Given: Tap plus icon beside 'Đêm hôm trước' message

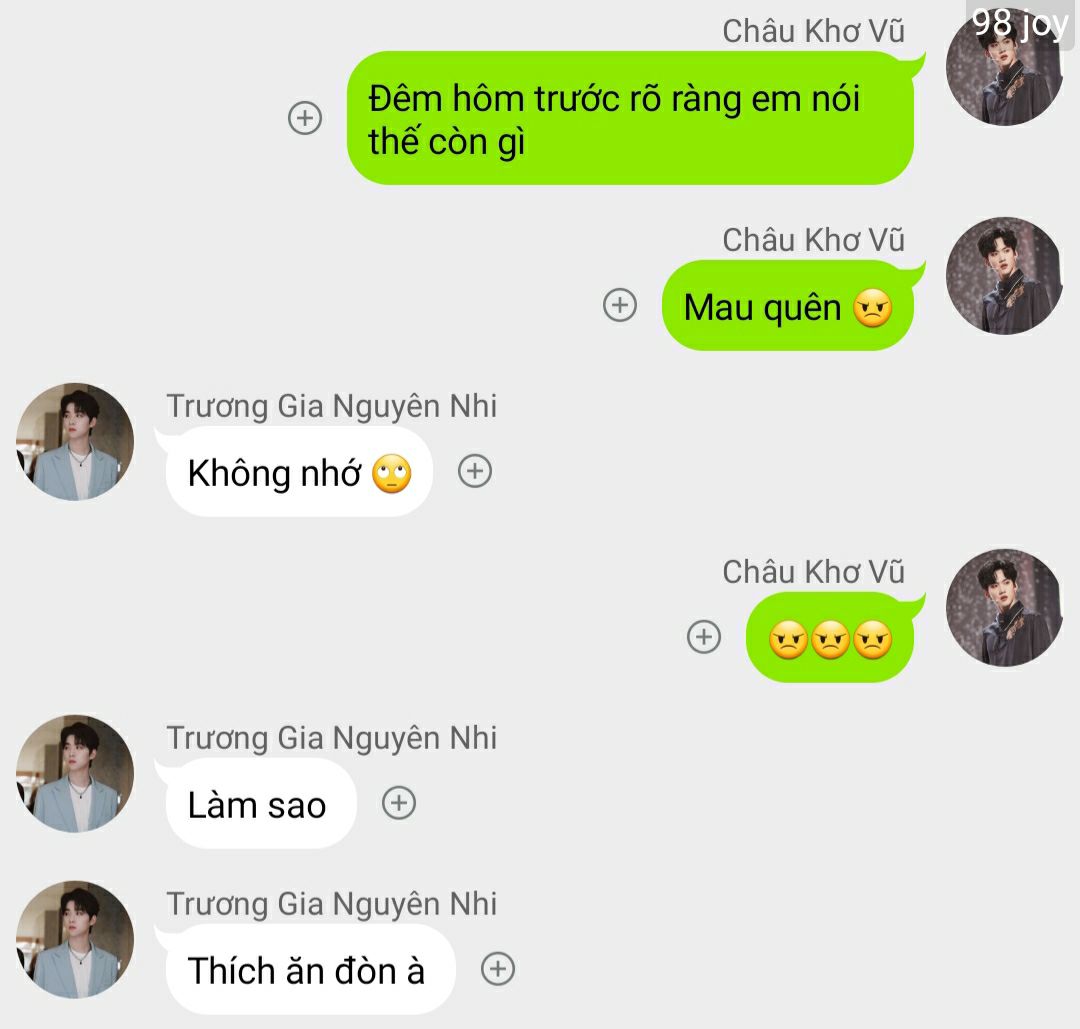Looking at the screenshot, I should click(305, 118).
